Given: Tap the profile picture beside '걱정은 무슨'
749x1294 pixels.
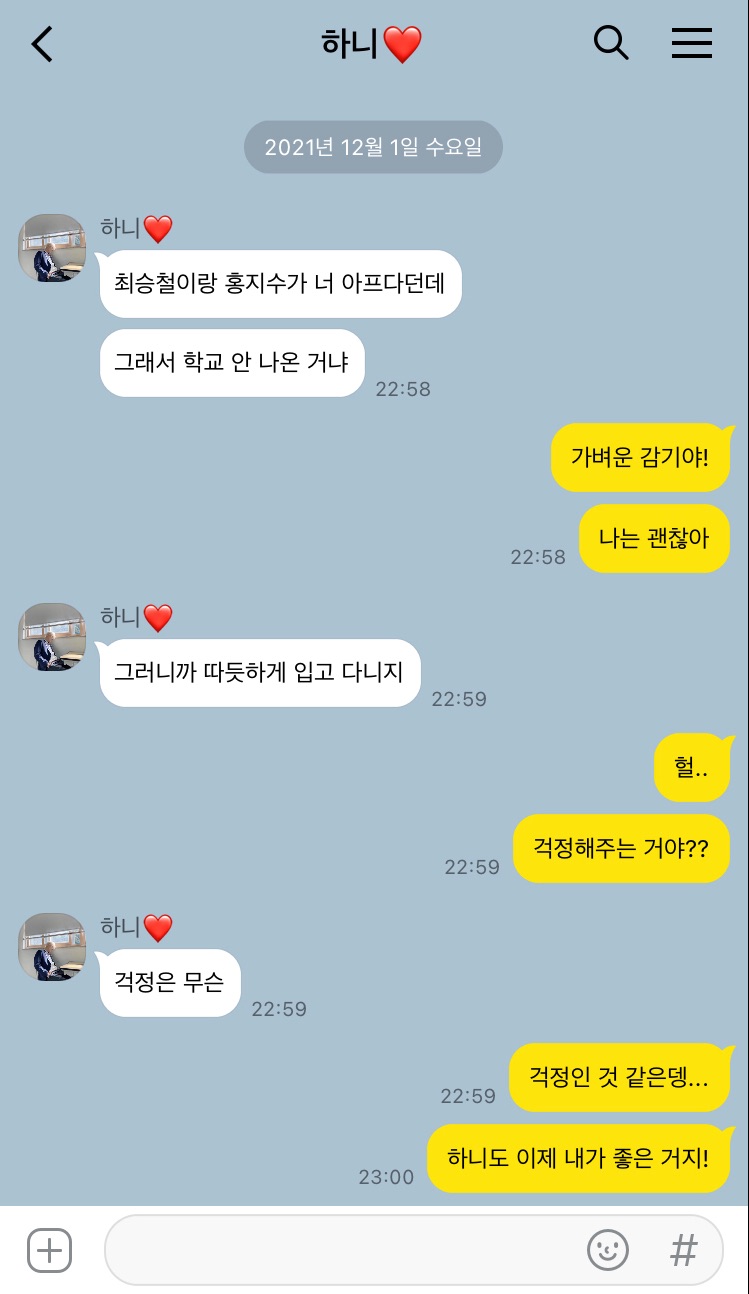Looking at the screenshot, I should pos(52,947).
